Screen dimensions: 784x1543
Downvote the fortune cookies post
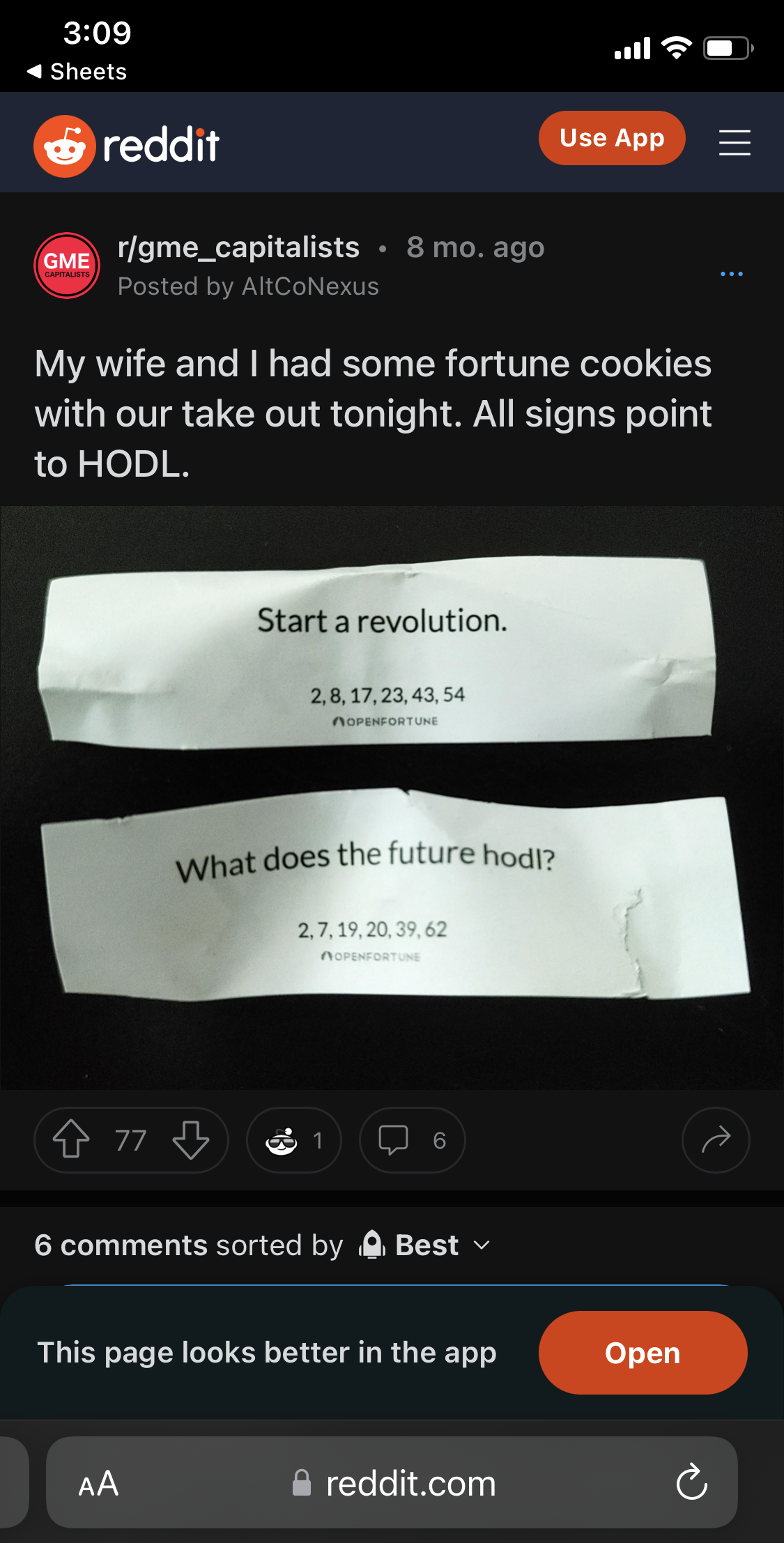point(190,1139)
